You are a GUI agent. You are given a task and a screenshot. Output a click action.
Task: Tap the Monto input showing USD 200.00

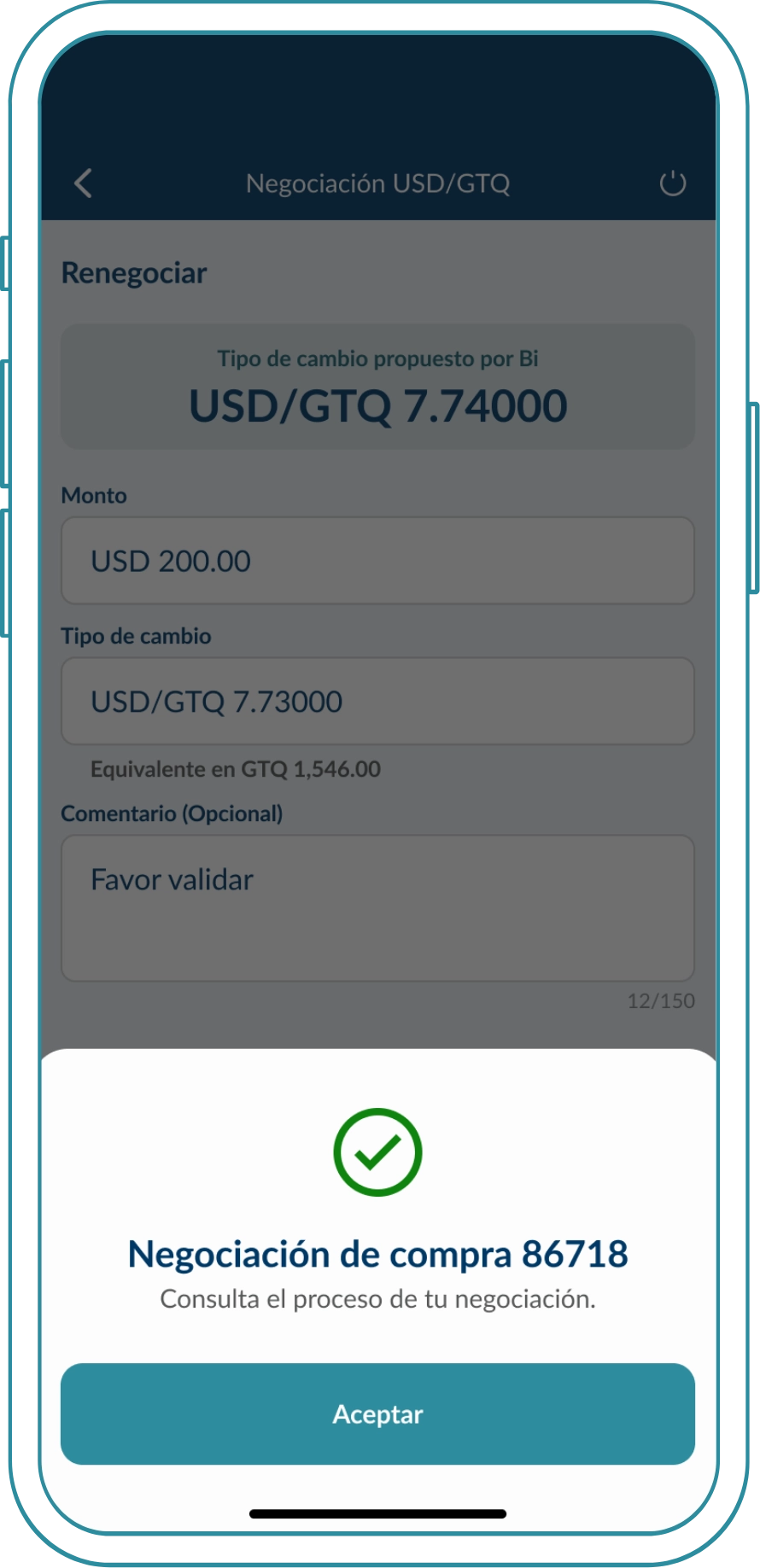click(377, 560)
